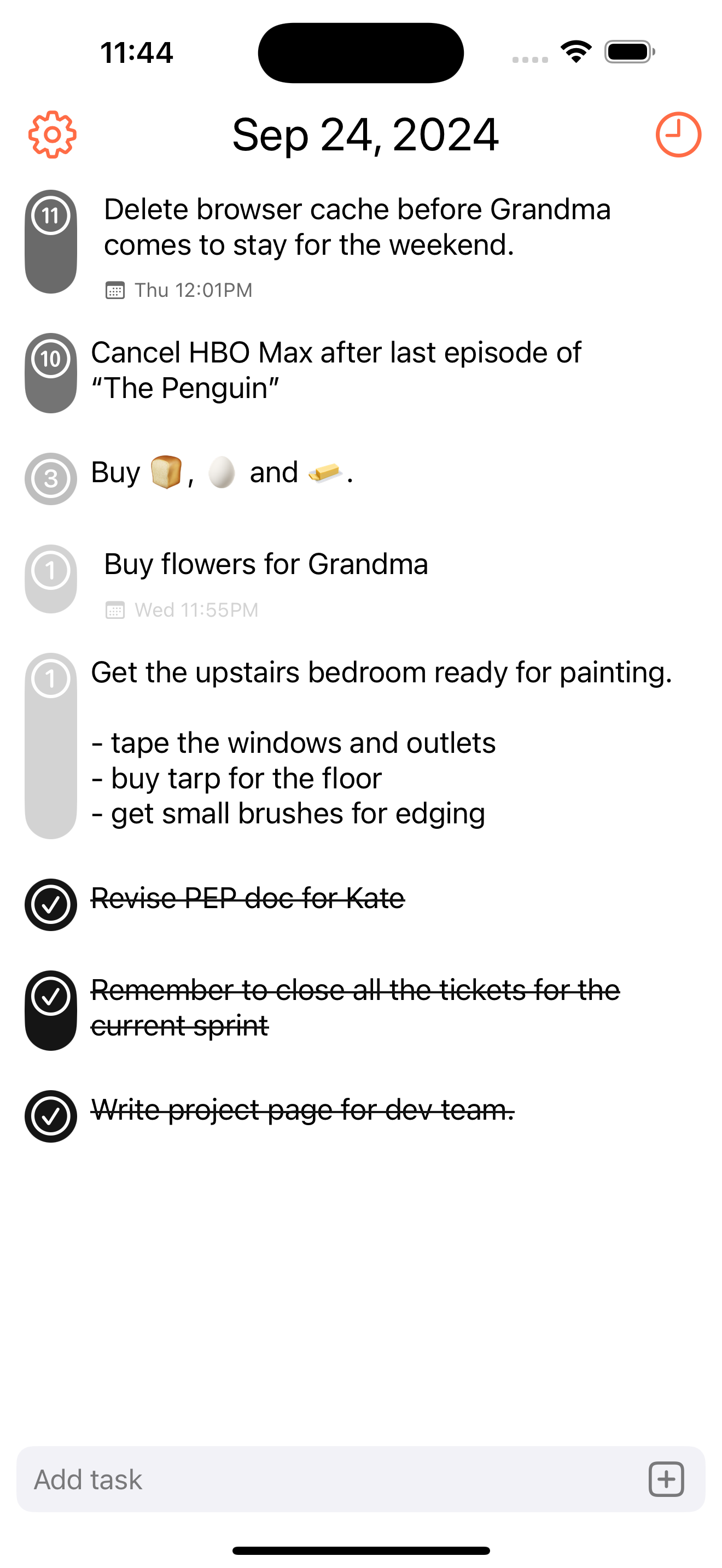Image resolution: width=722 pixels, height=1568 pixels.
Task: Check off the Delete browser cache task
Action: (x=50, y=216)
